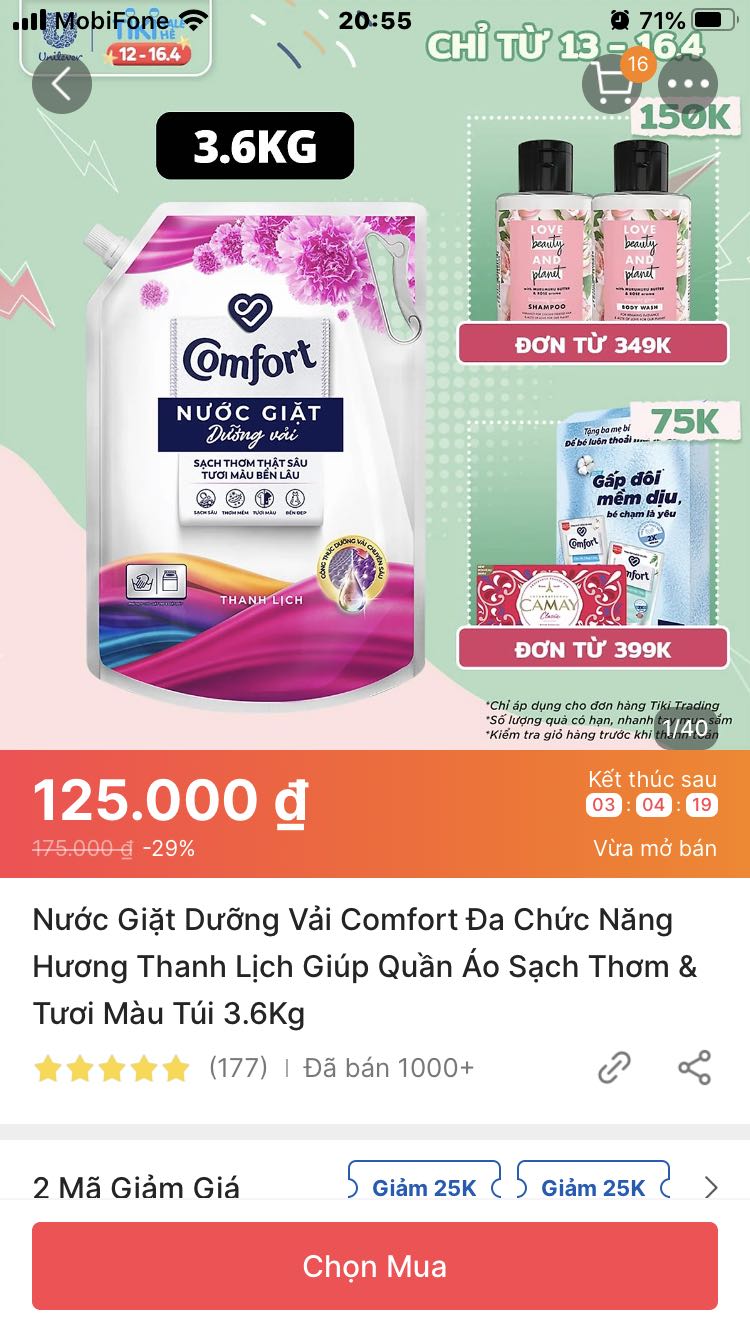750x1334 pixels.
Task: Open the shopping cart with 16 items
Action: 614,84
